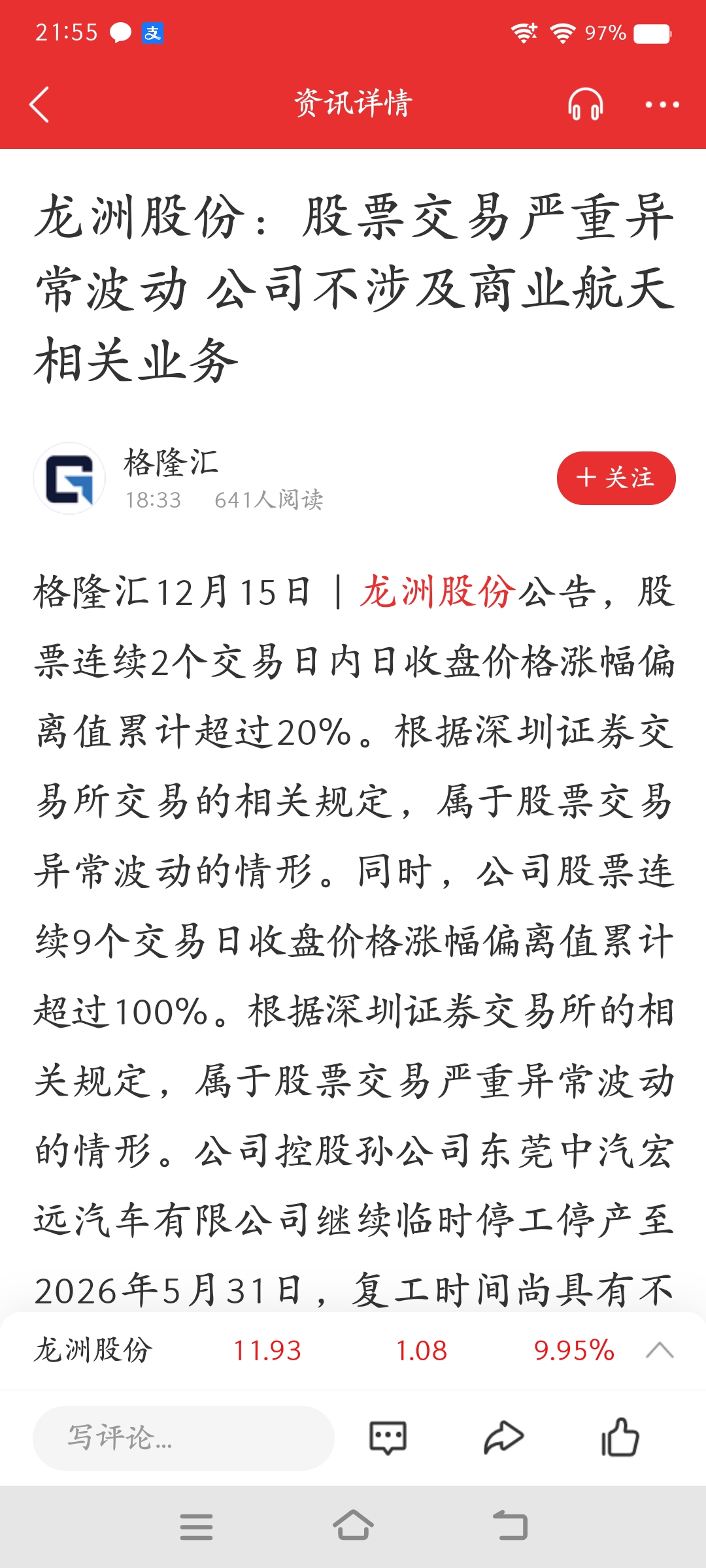Like this article with the thumbs-up

click(620, 1437)
